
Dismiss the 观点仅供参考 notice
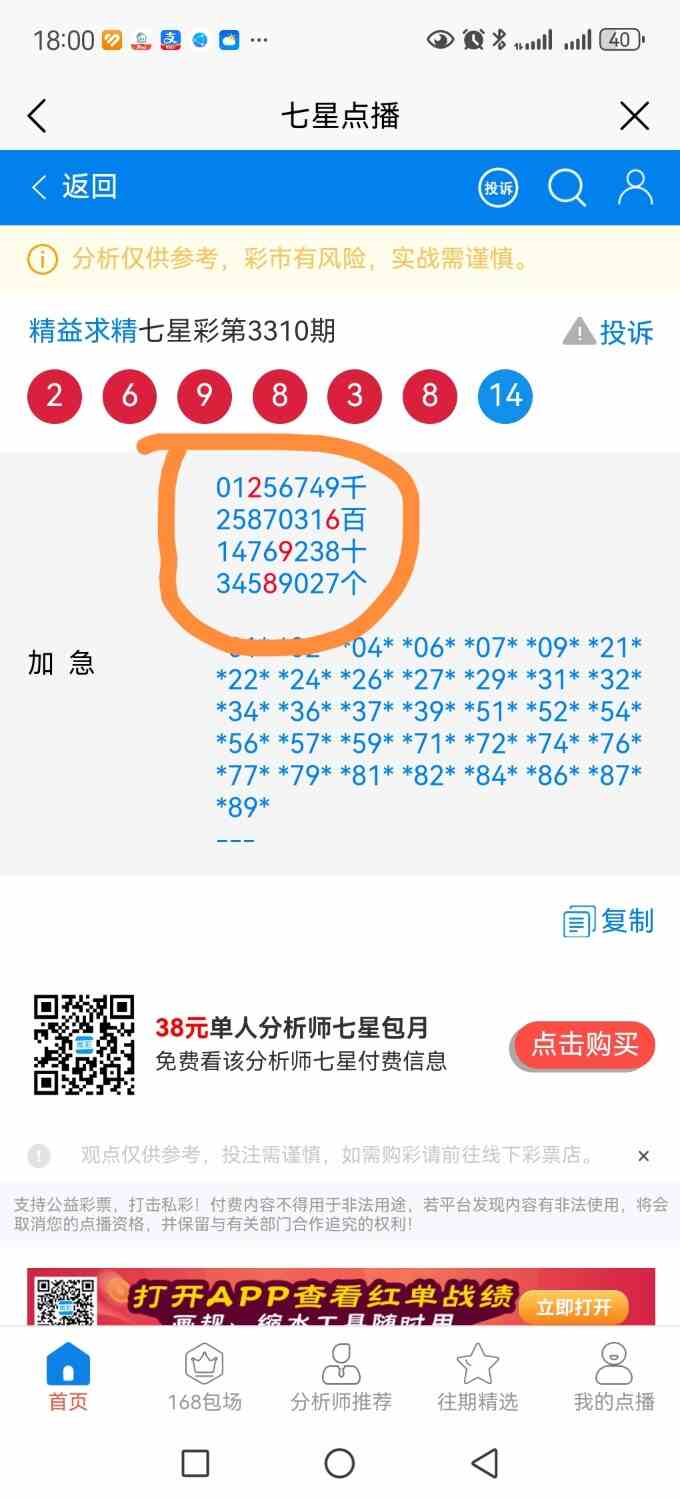pyautogui.click(x=643, y=1156)
